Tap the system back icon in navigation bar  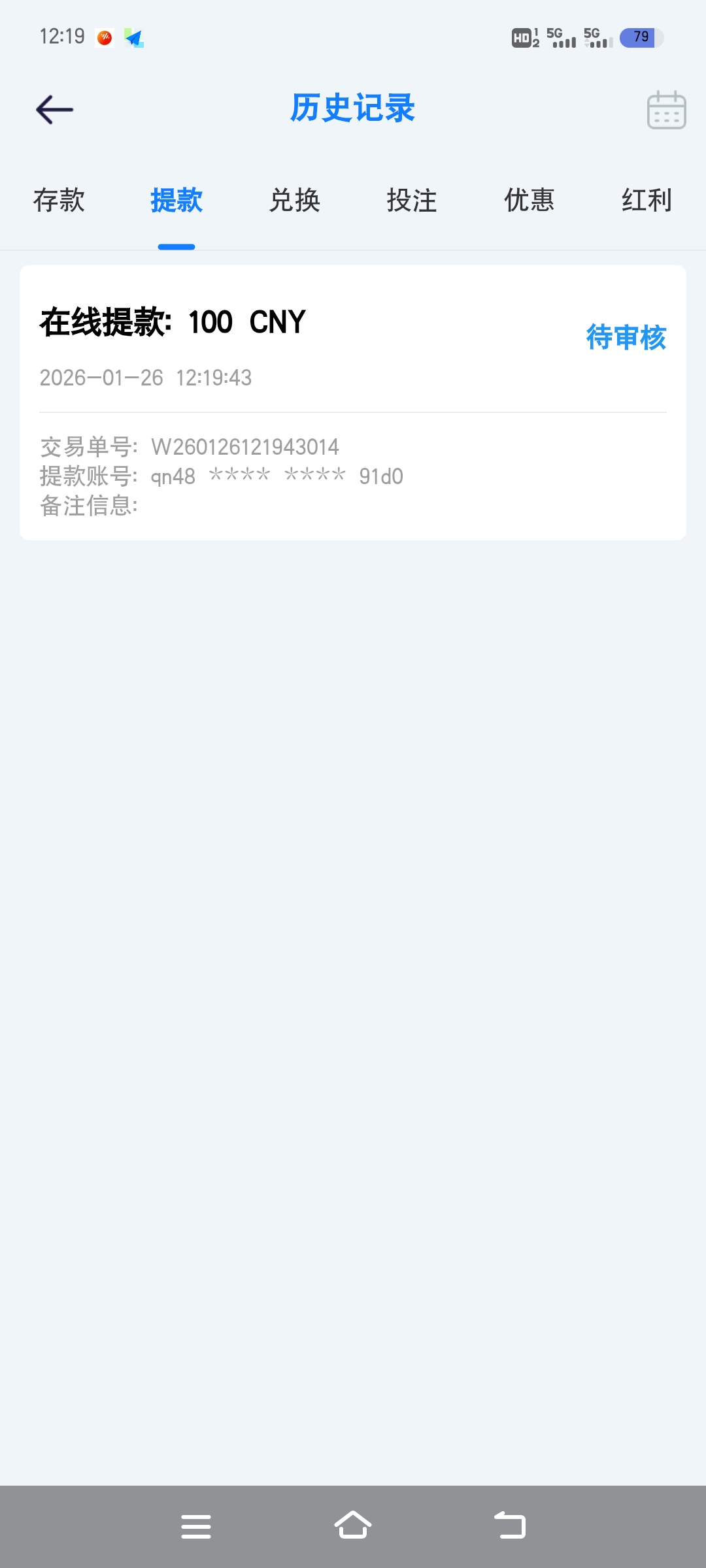point(510,1525)
